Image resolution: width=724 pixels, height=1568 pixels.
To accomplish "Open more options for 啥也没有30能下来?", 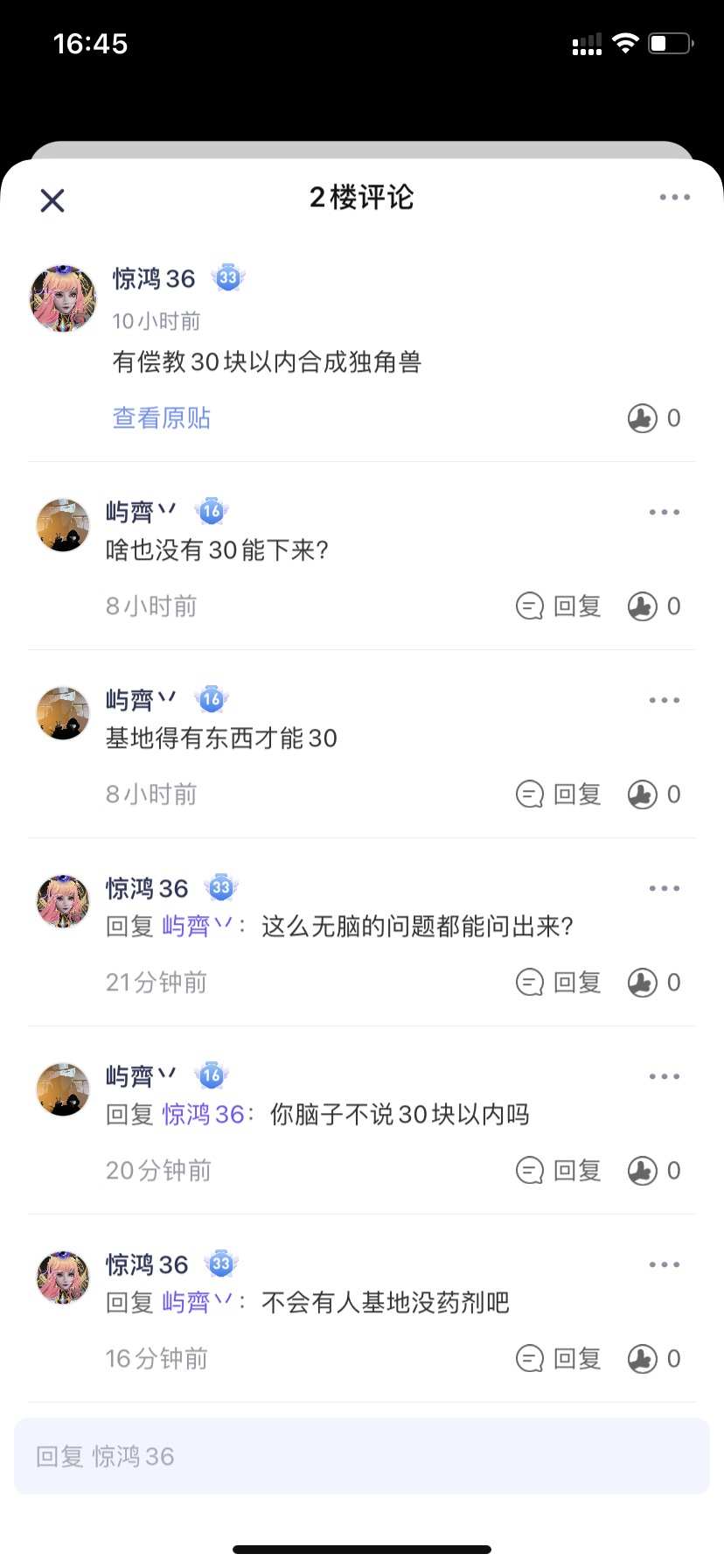I will (x=665, y=513).
